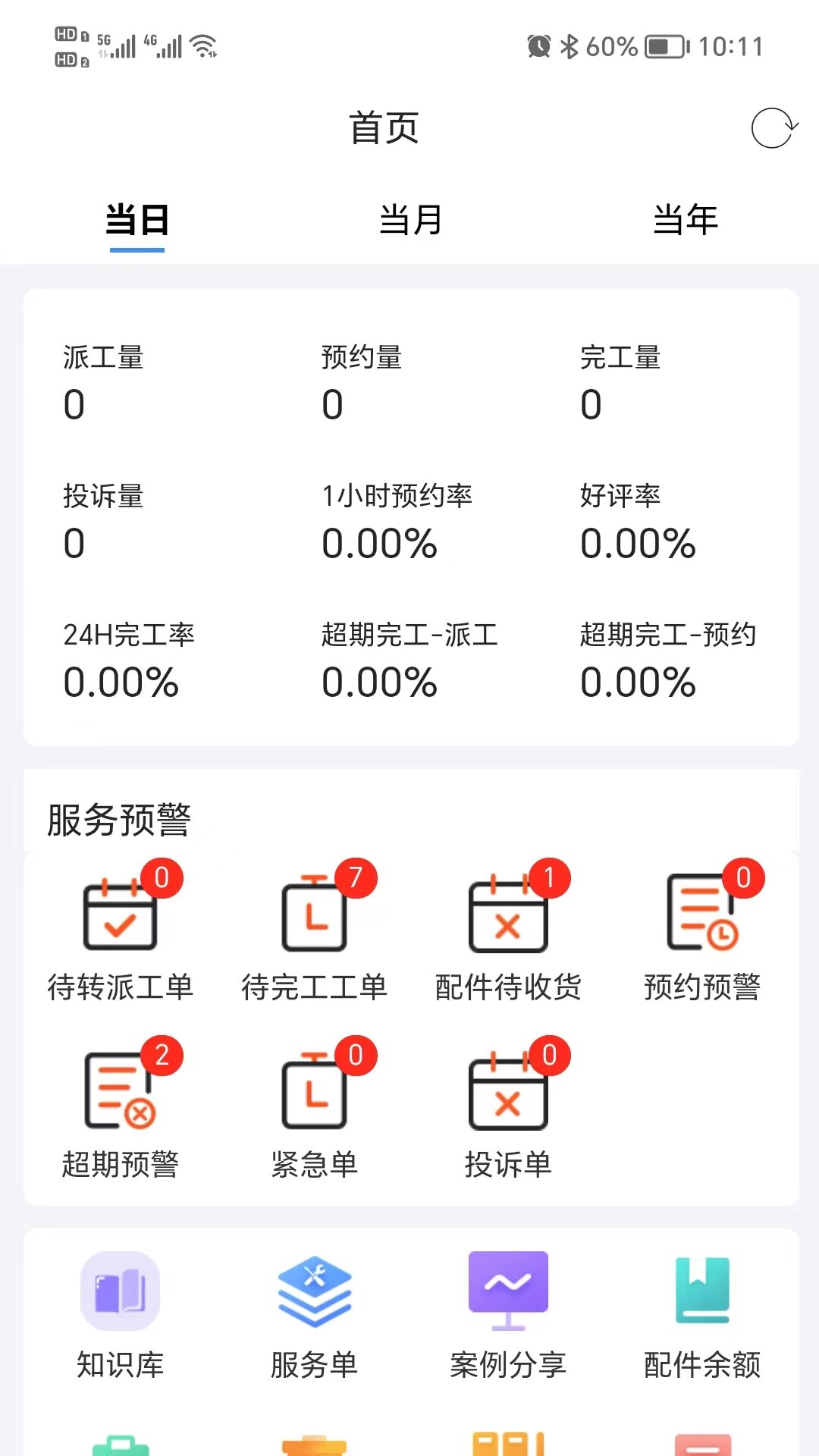Switch to the 当年 tab
Viewport: 819px width, 1456px height.
click(685, 220)
